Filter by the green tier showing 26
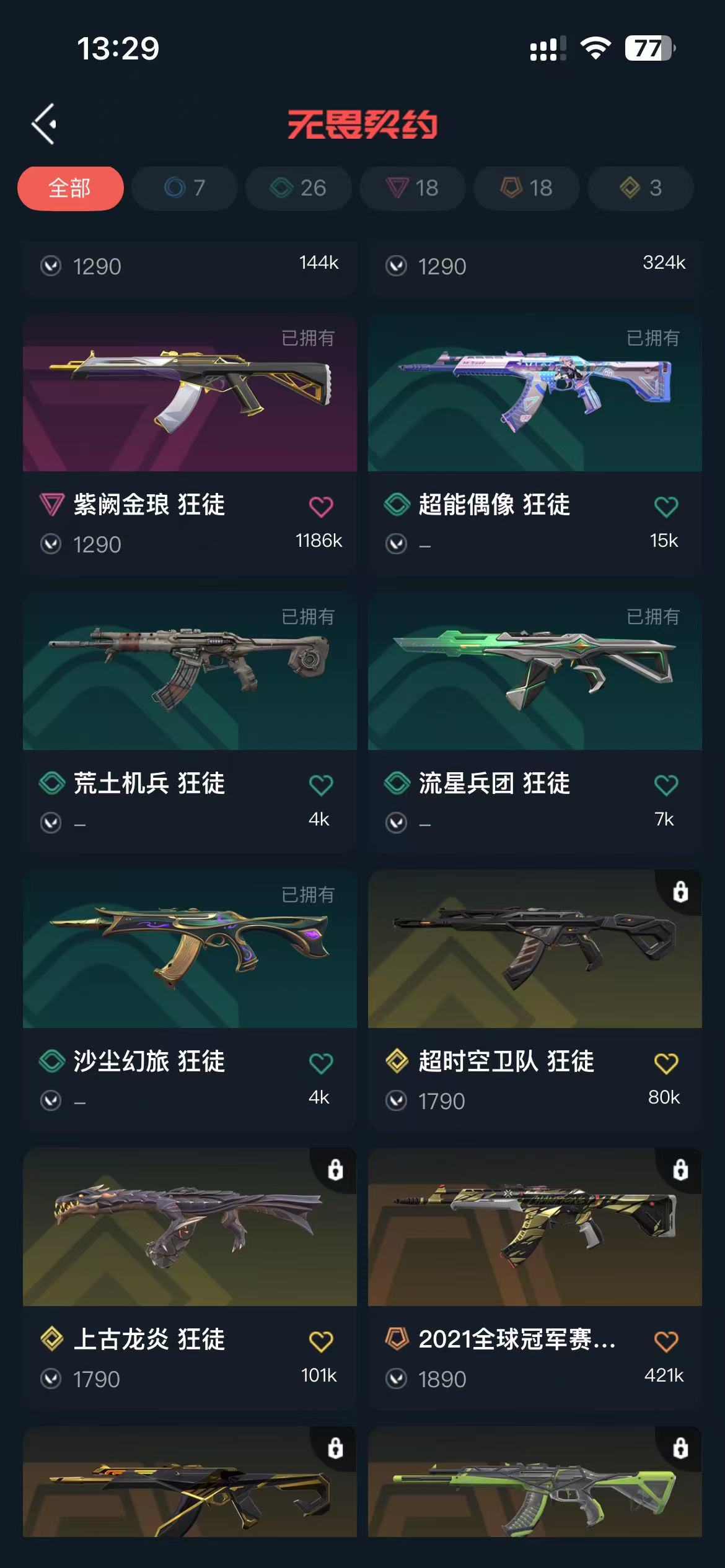 pyautogui.click(x=298, y=188)
